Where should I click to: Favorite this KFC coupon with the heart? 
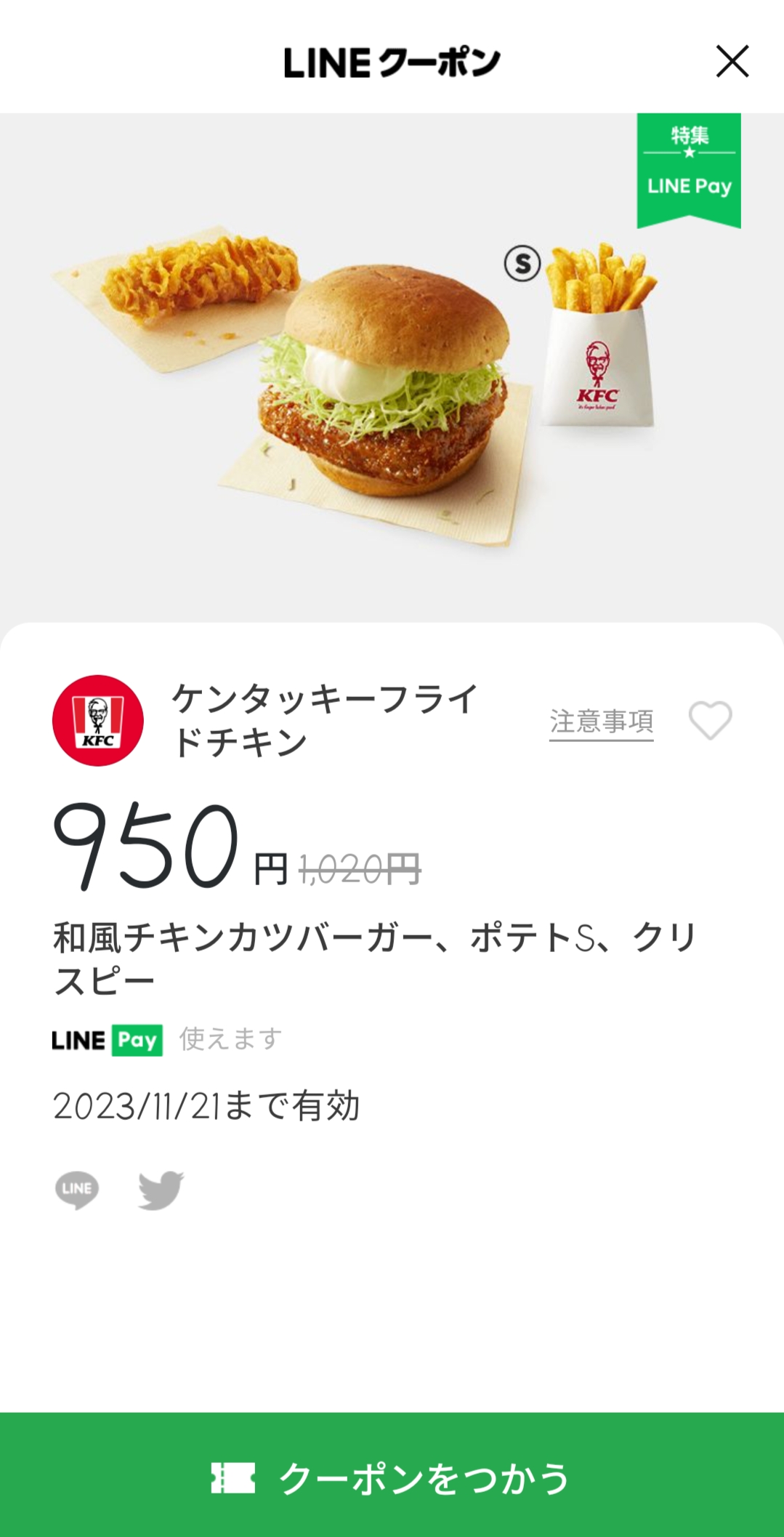pyautogui.click(x=710, y=720)
